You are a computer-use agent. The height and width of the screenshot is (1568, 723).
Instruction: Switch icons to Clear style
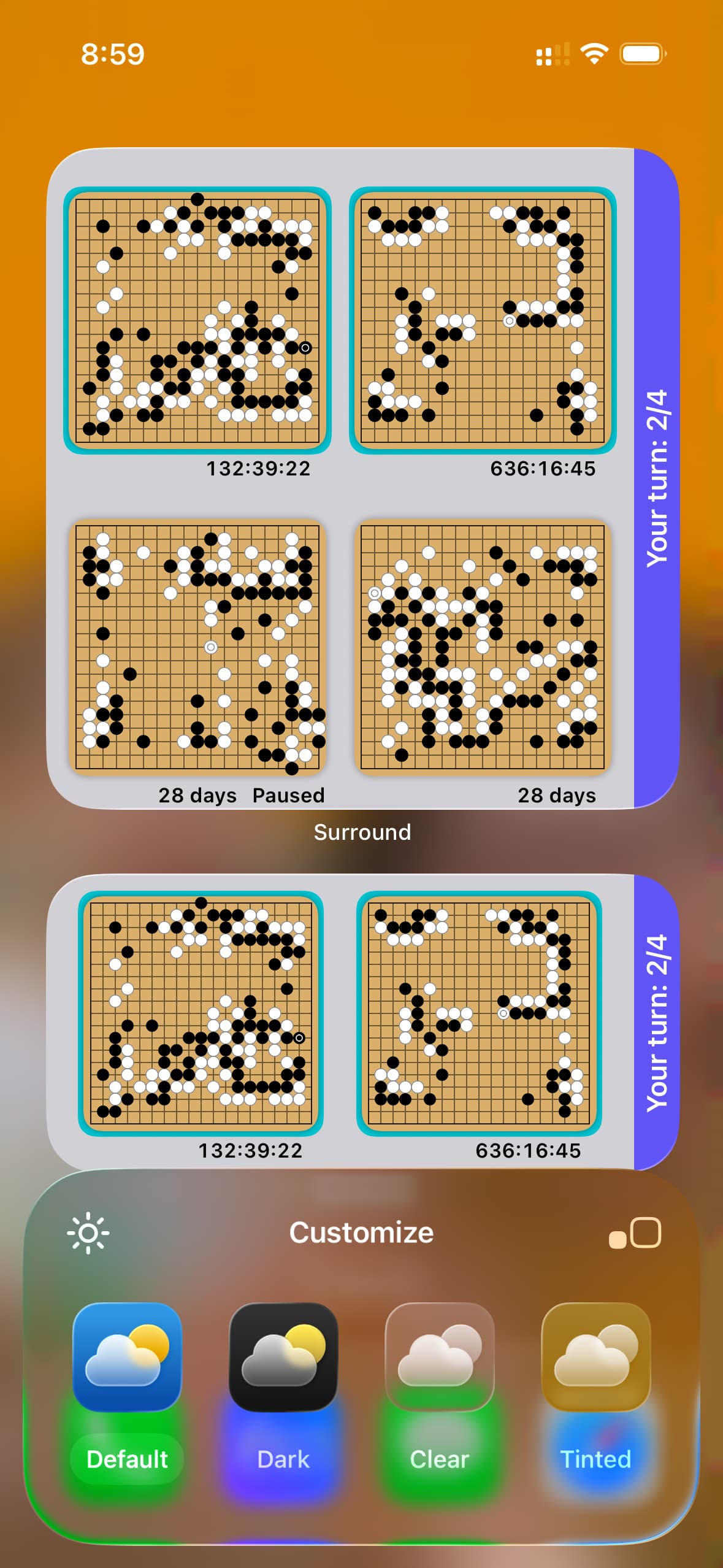(x=440, y=1391)
